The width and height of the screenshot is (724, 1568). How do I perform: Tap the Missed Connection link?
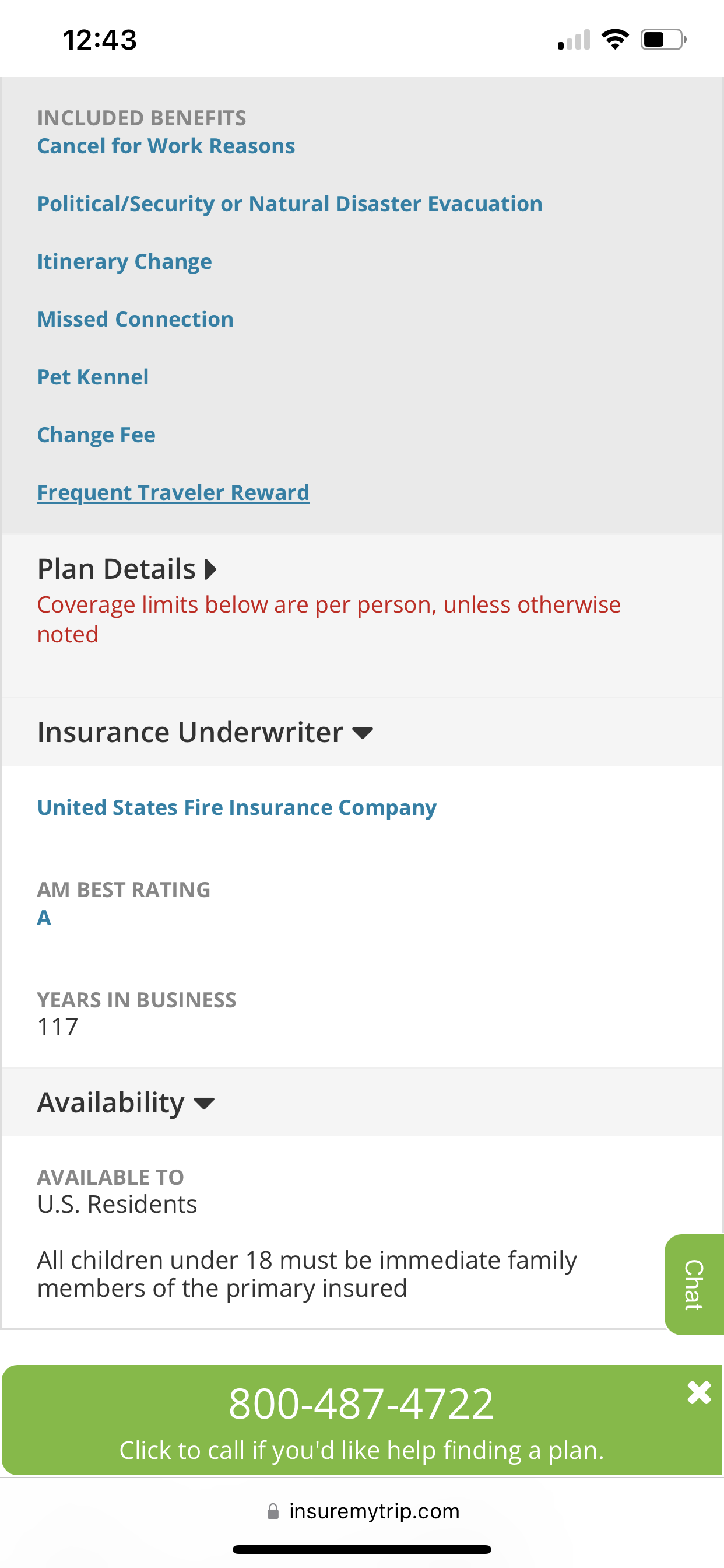135,319
